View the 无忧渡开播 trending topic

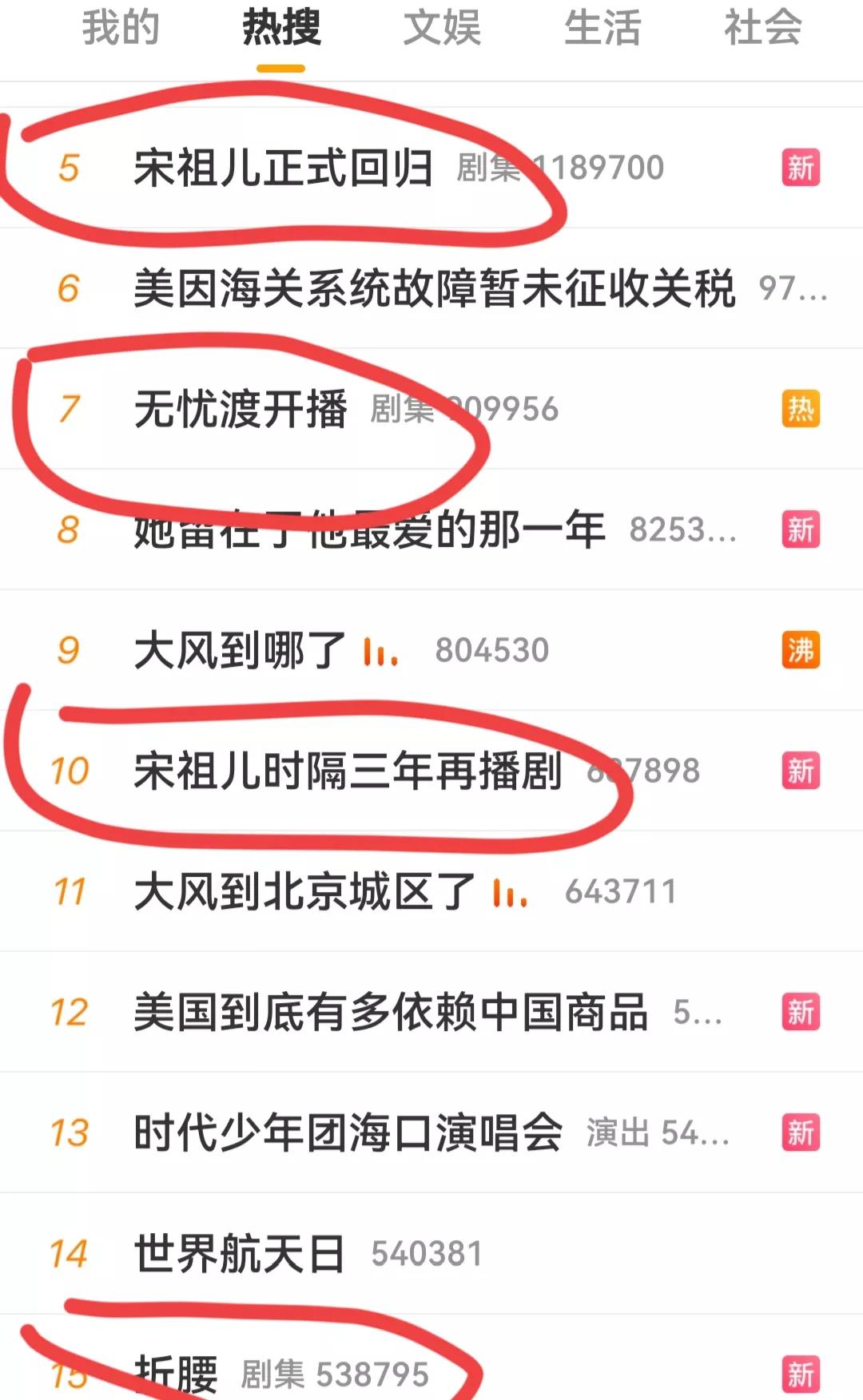431,409
